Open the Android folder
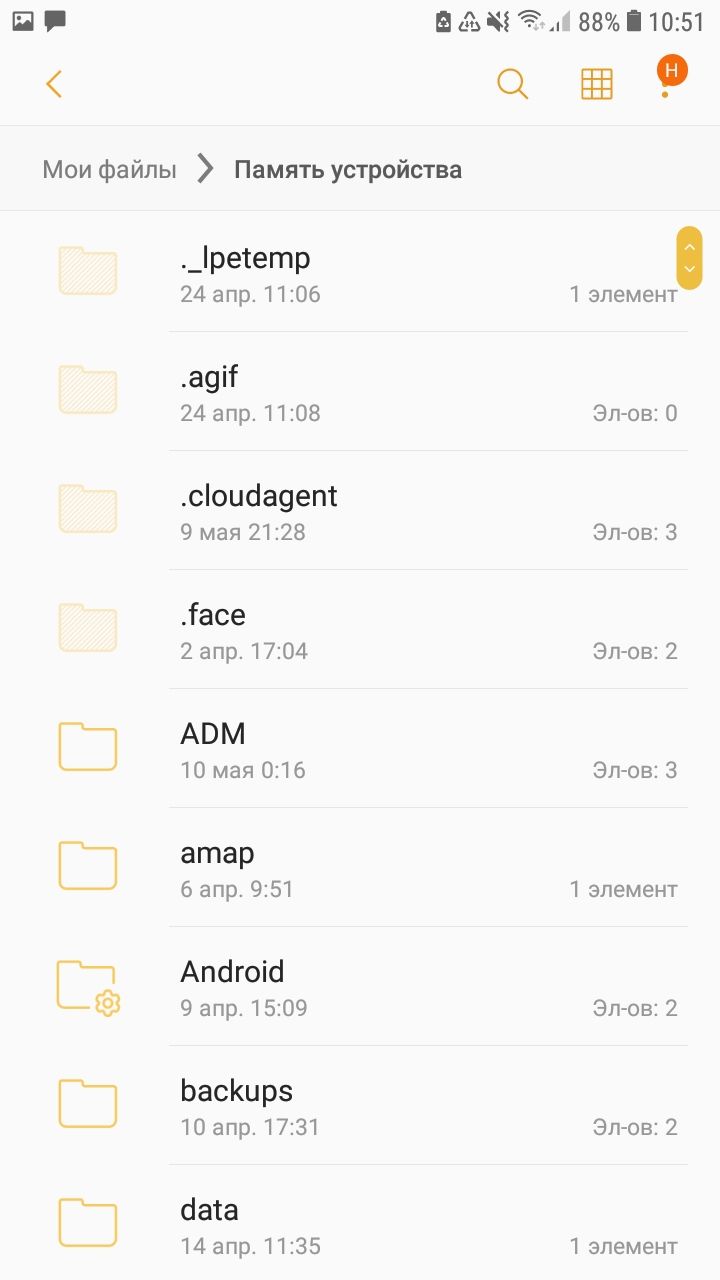This screenshot has height=1280, width=720. [x=360, y=986]
